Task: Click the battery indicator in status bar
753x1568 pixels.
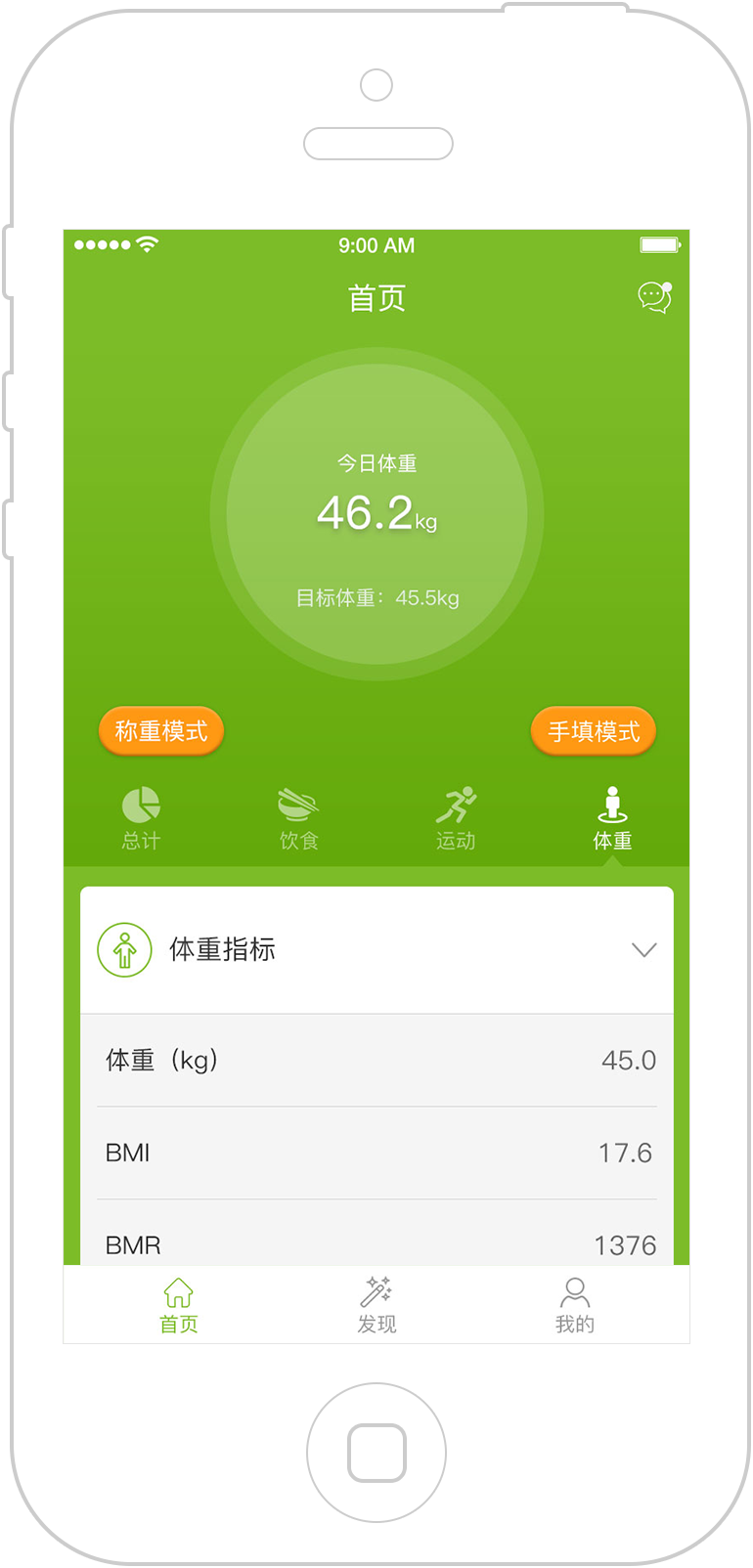Action: pos(661,245)
